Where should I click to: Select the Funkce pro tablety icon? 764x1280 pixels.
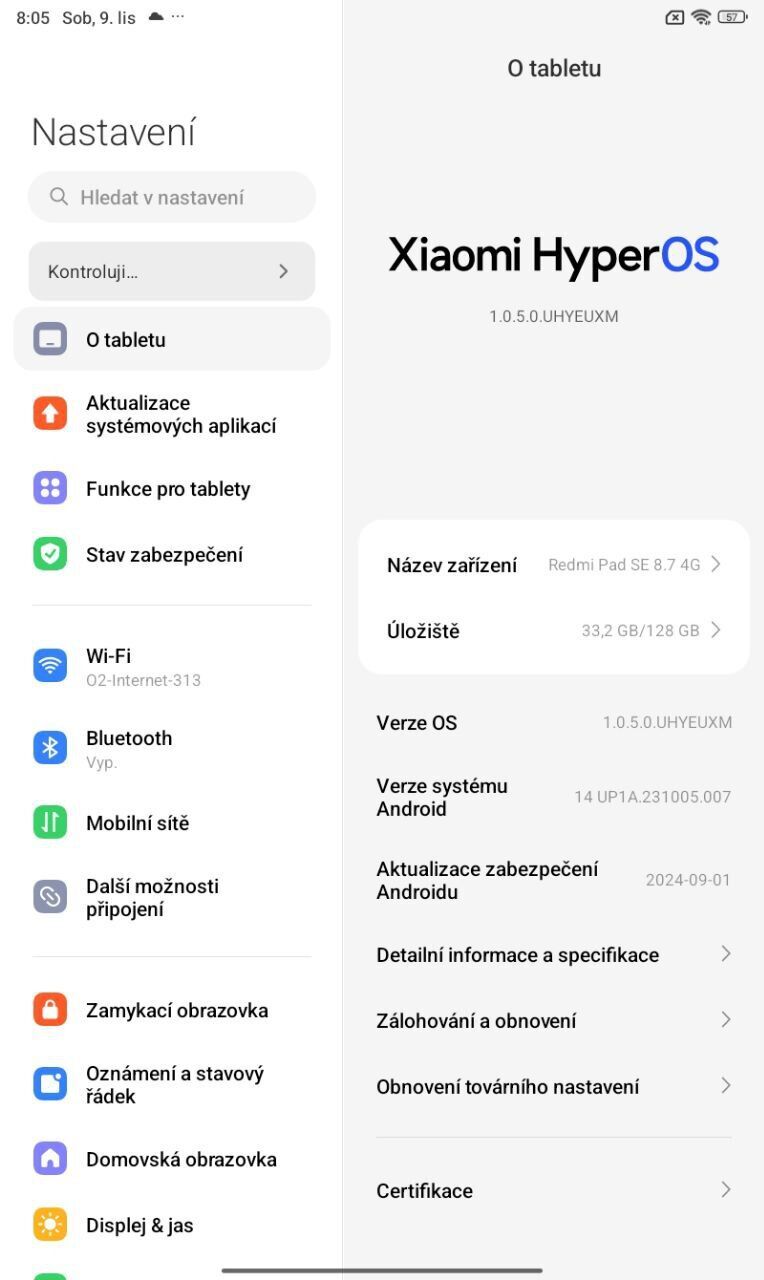[49, 488]
